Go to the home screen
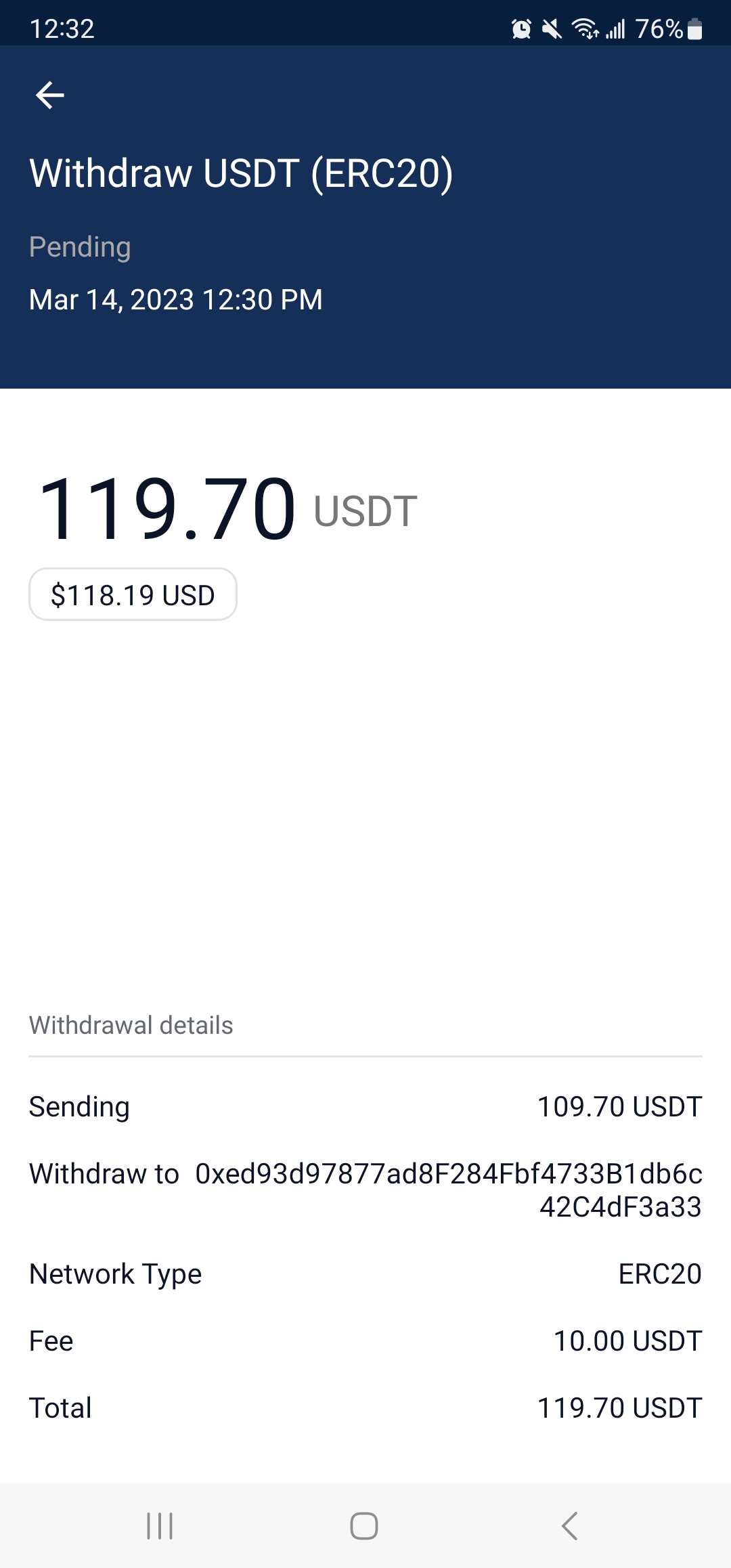 (364, 1526)
